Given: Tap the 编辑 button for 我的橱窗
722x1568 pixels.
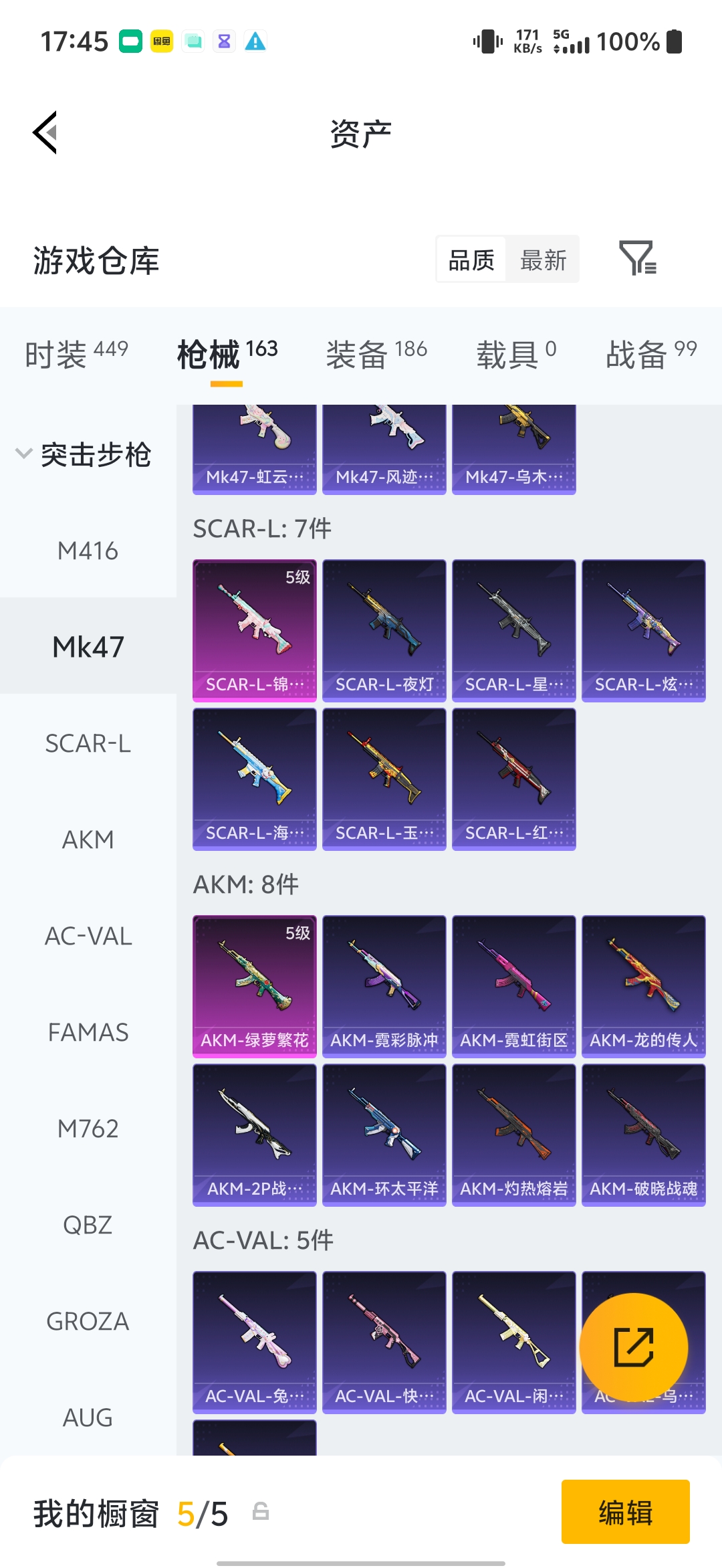Looking at the screenshot, I should tap(626, 1512).
